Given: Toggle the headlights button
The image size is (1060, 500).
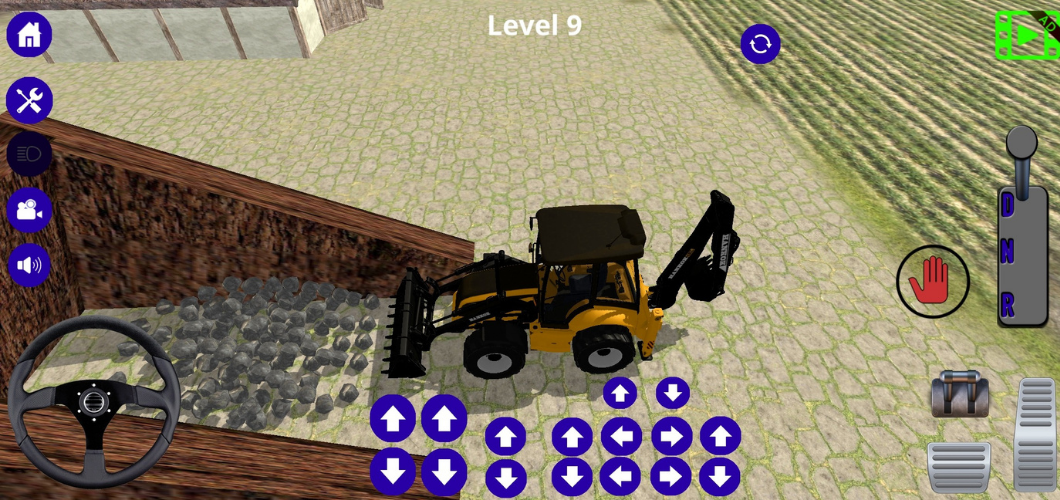Looking at the screenshot, I should [29, 155].
